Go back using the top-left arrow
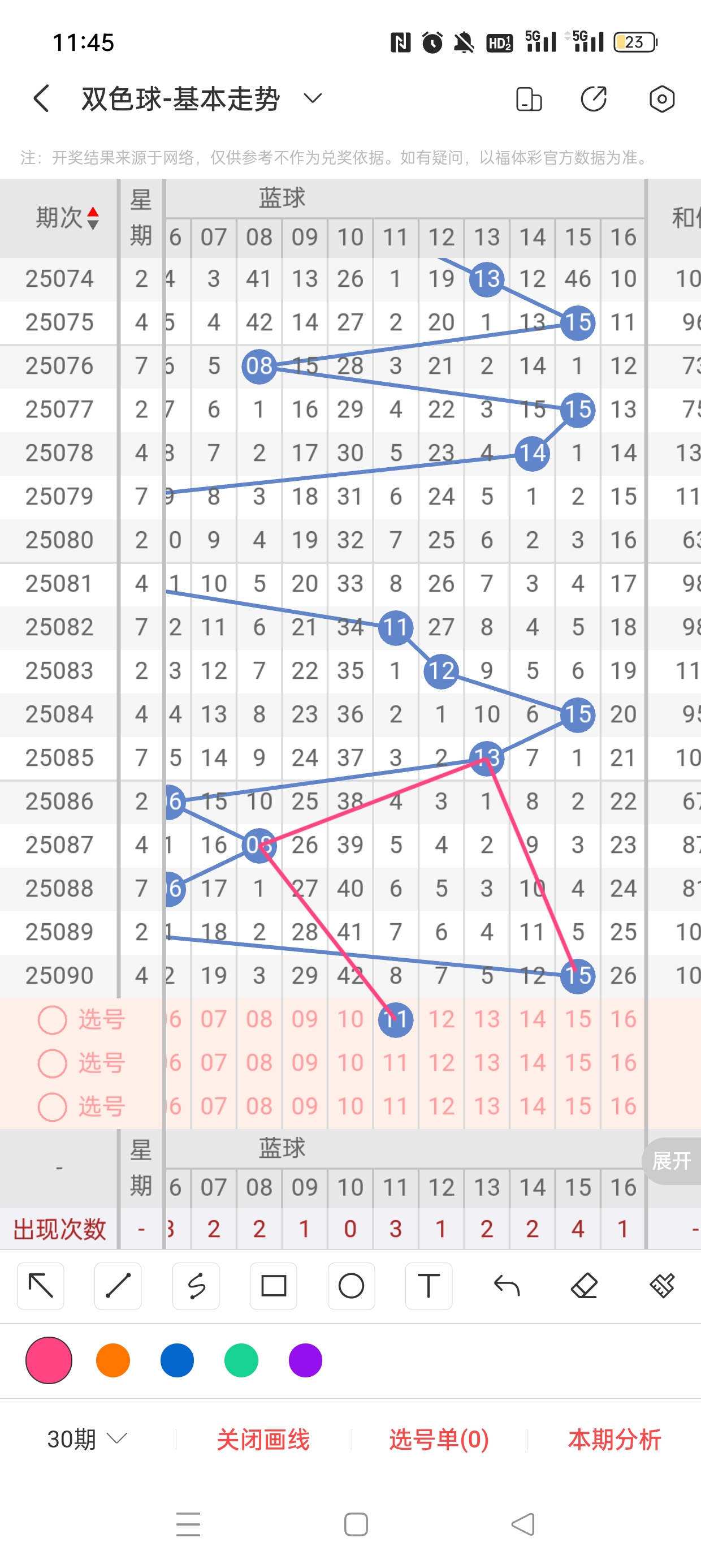This screenshot has height=1568, width=701. pyautogui.click(x=41, y=98)
